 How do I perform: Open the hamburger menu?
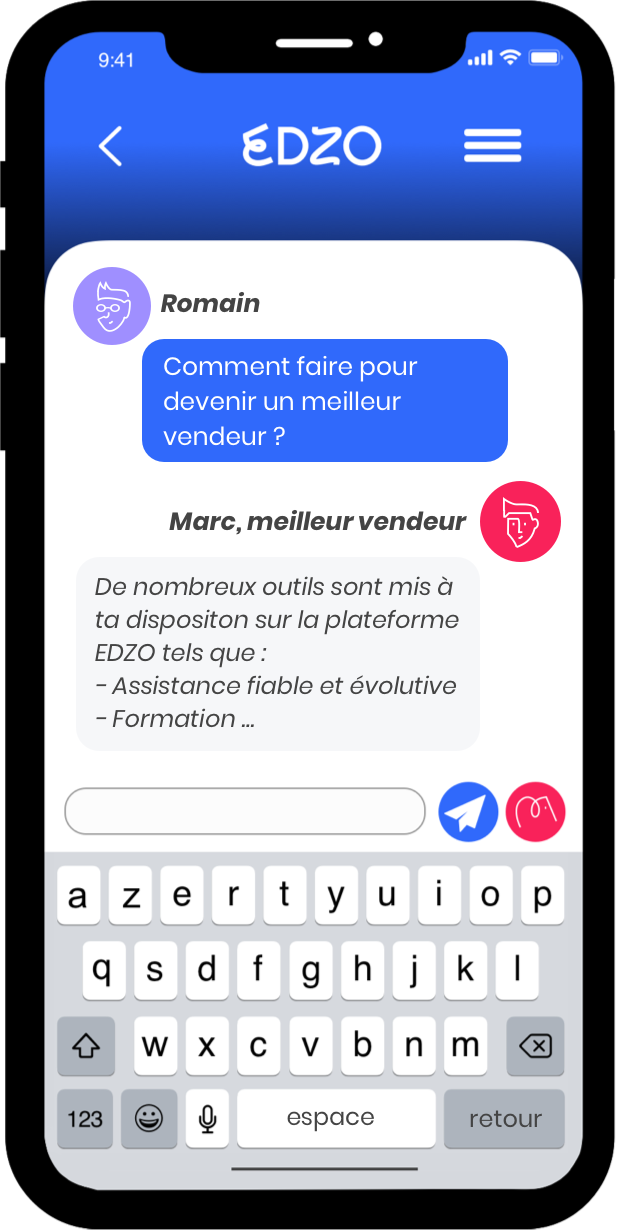[493, 146]
